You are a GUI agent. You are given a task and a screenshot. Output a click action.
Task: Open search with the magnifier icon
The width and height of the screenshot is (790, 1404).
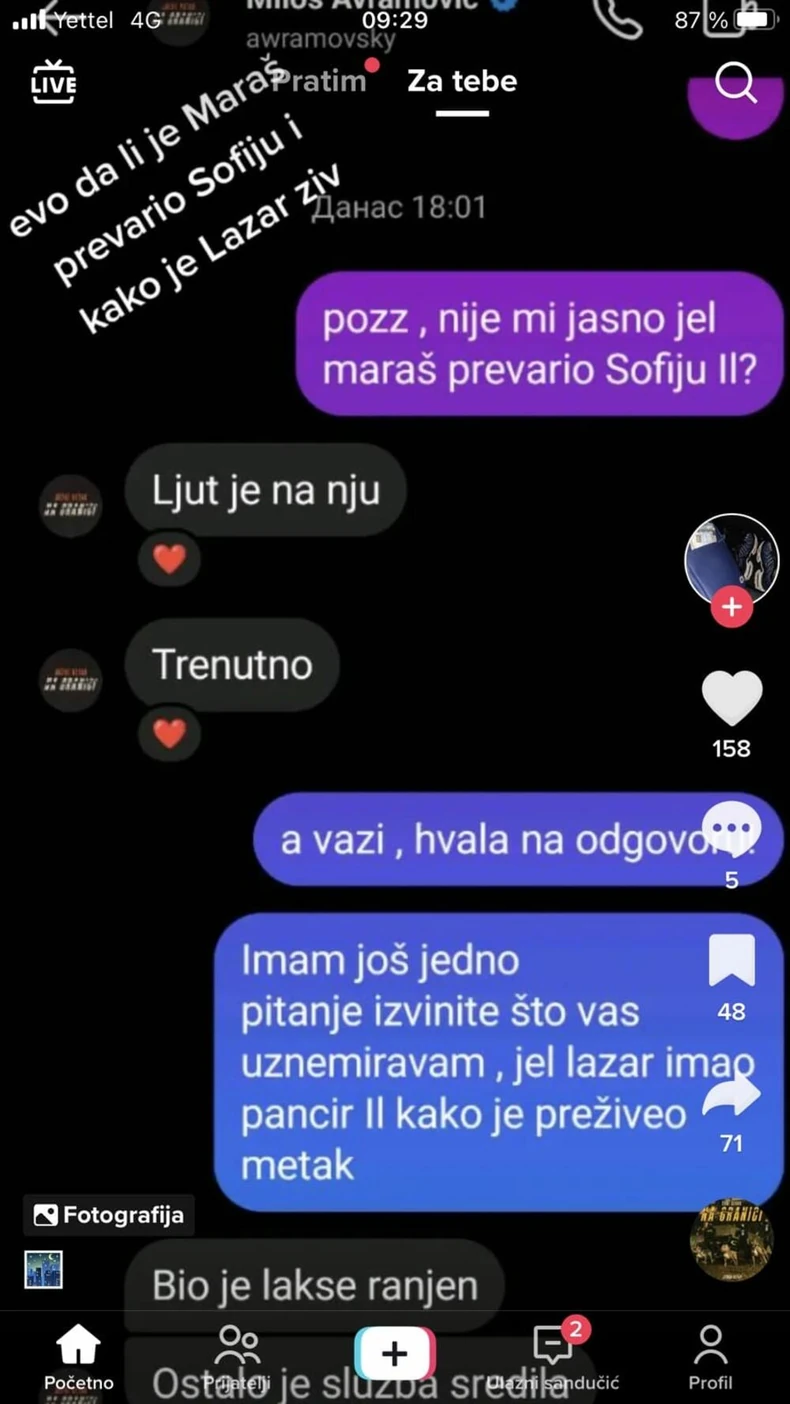click(735, 83)
